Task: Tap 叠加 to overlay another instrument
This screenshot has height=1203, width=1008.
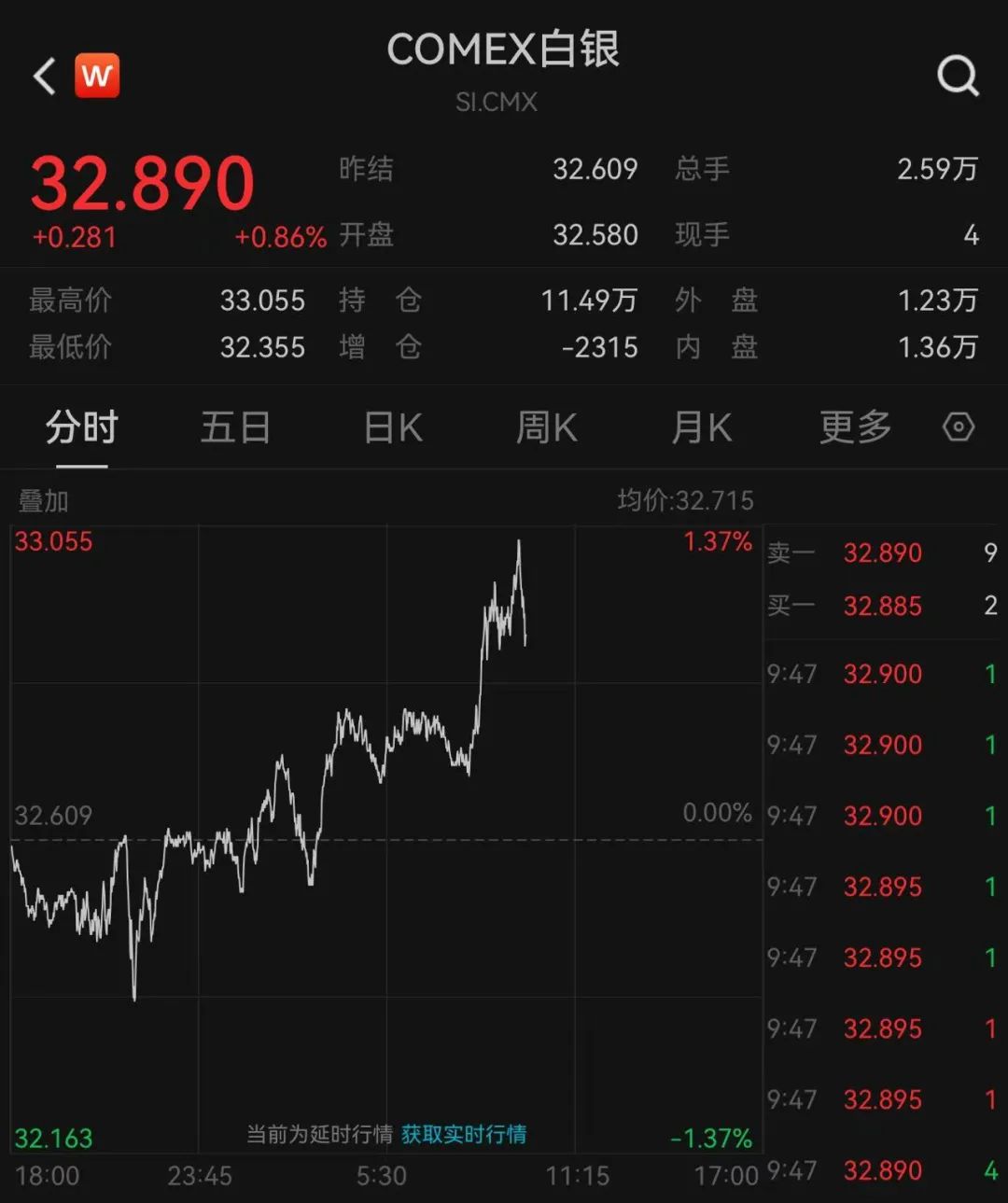Action: pos(44,501)
